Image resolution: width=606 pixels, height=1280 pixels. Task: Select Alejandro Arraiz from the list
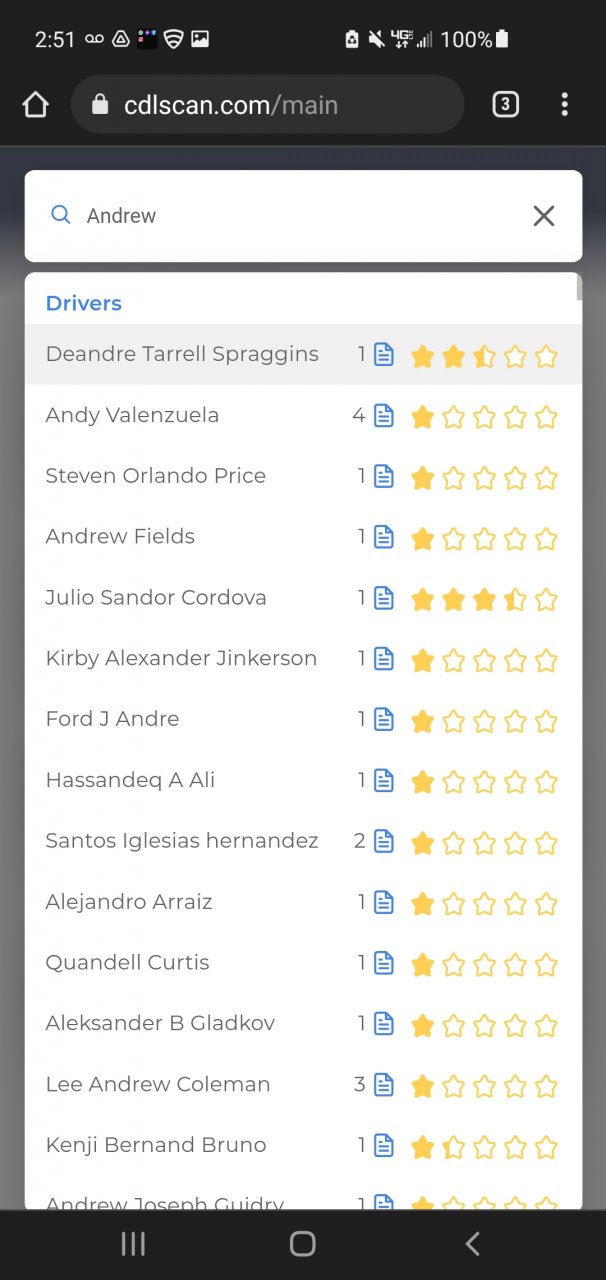(129, 902)
